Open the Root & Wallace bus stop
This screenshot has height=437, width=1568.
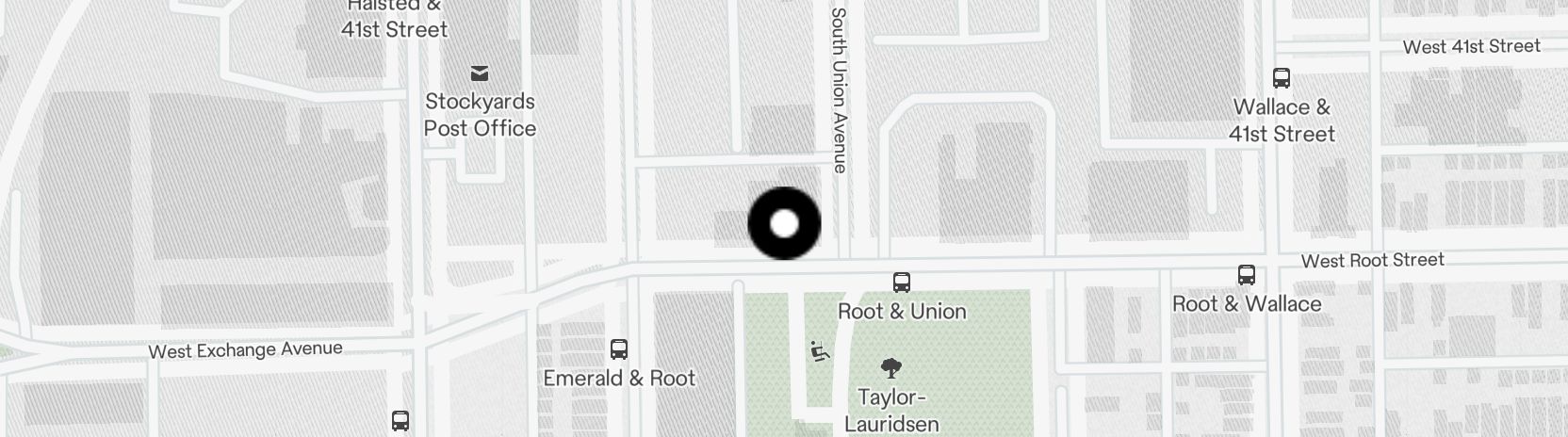(x=1246, y=275)
